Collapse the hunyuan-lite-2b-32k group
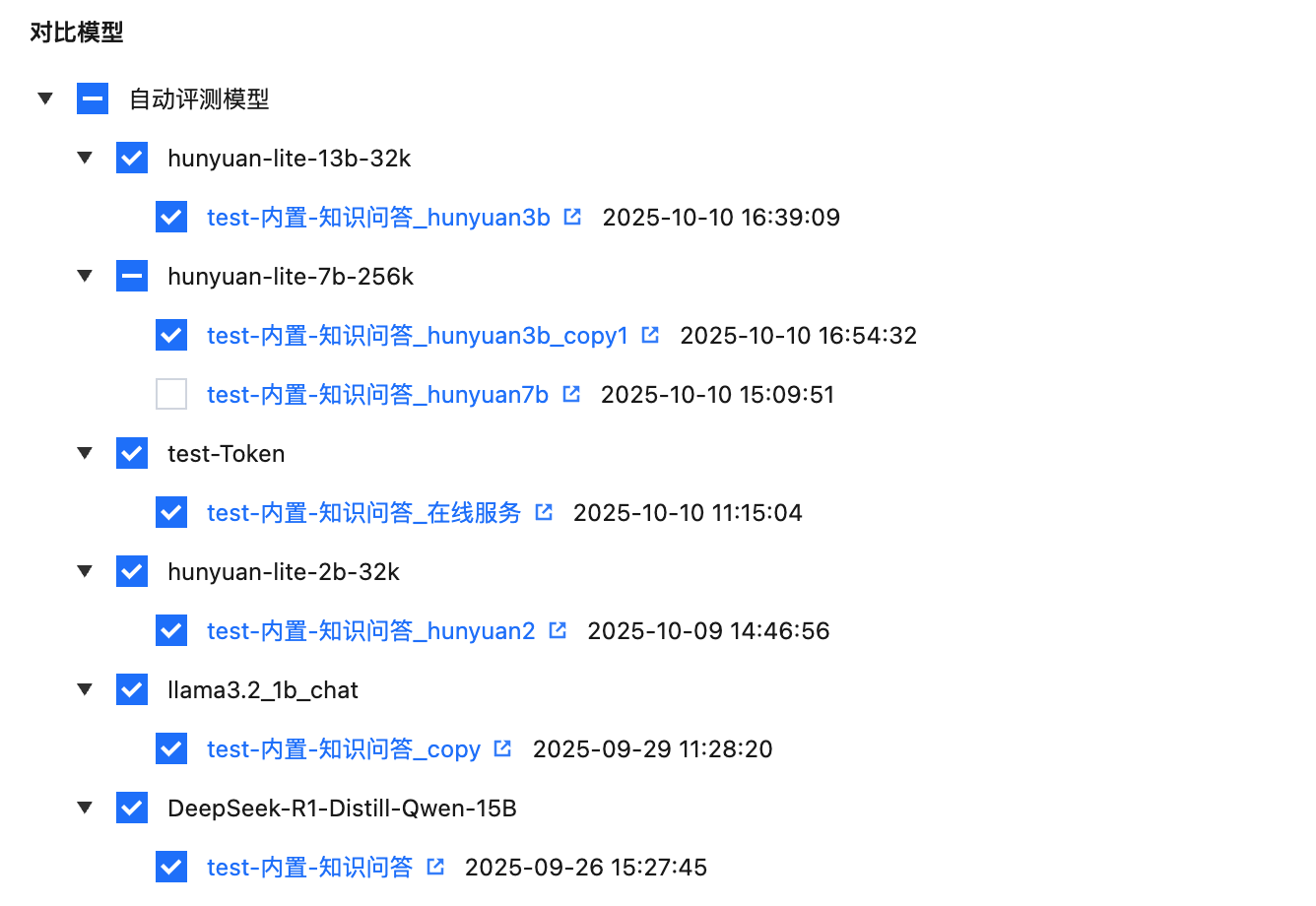1316x906 pixels. pyautogui.click(x=85, y=571)
